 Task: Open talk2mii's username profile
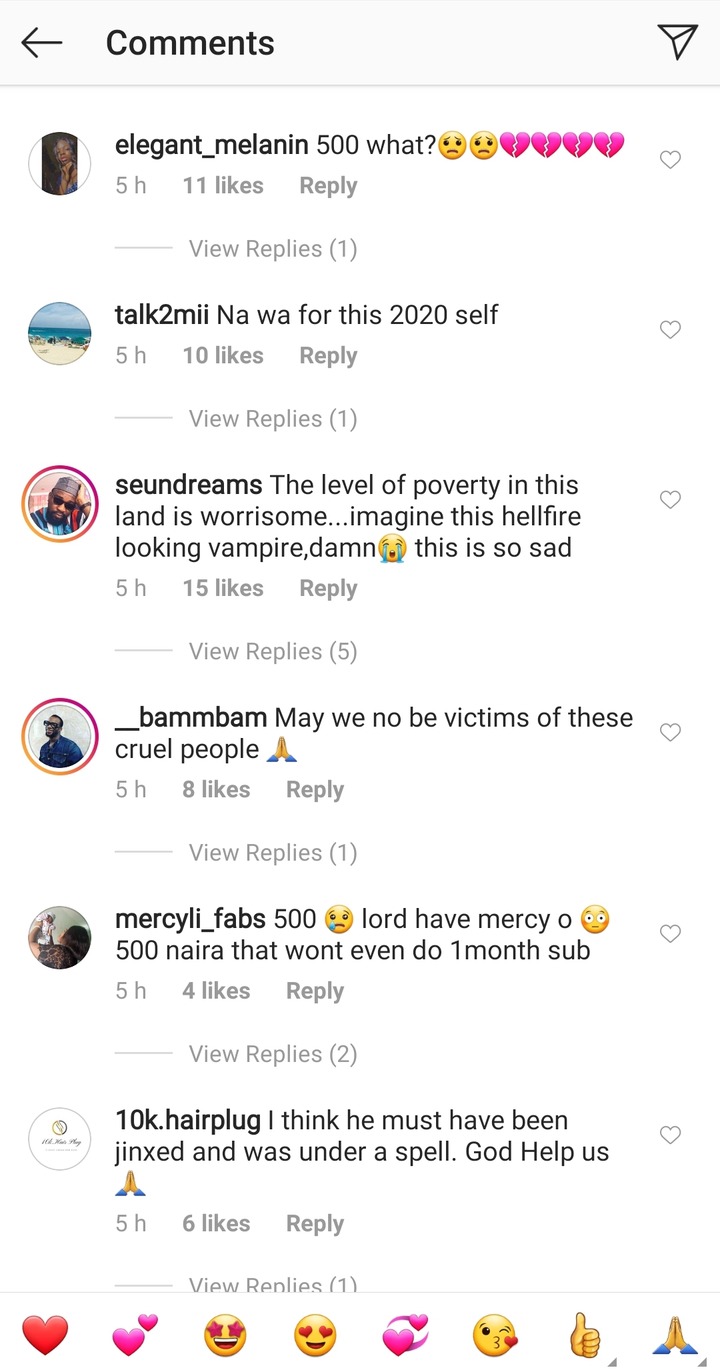tap(162, 315)
